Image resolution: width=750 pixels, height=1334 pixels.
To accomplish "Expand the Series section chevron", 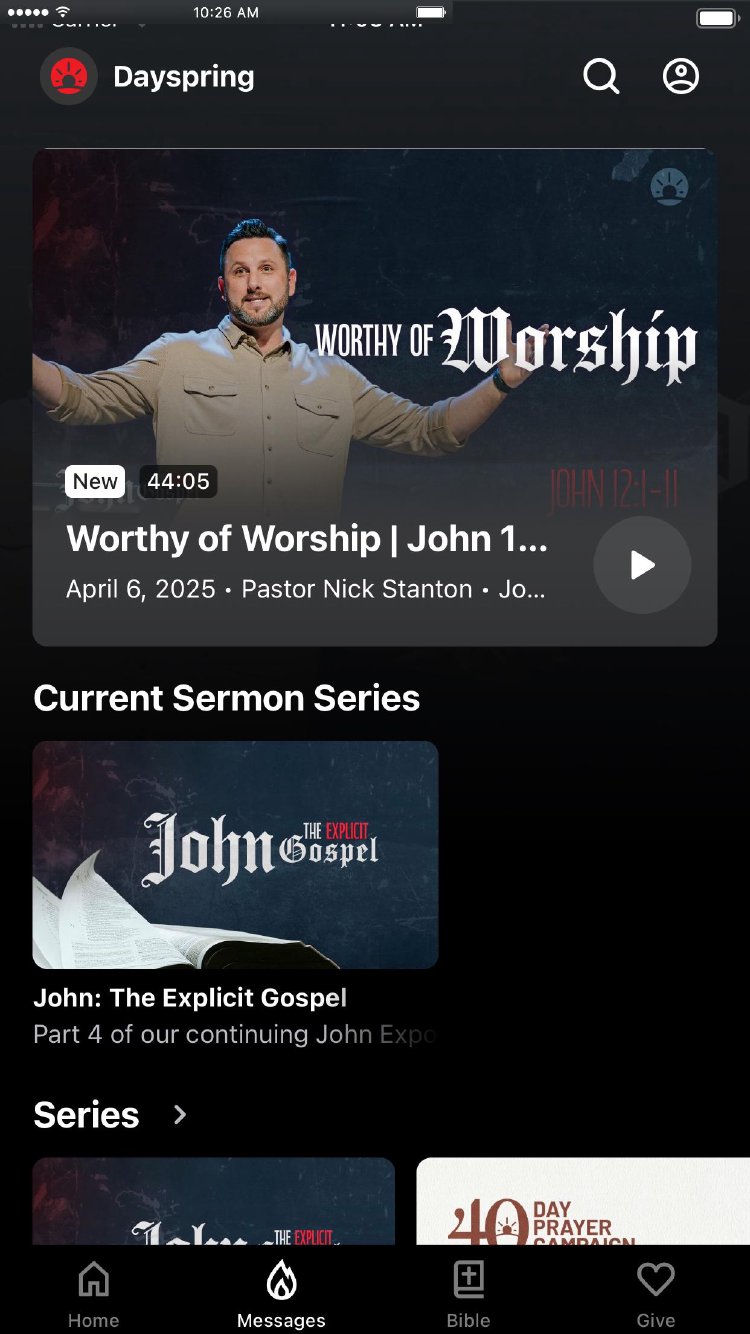I will tap(180, 1114).
